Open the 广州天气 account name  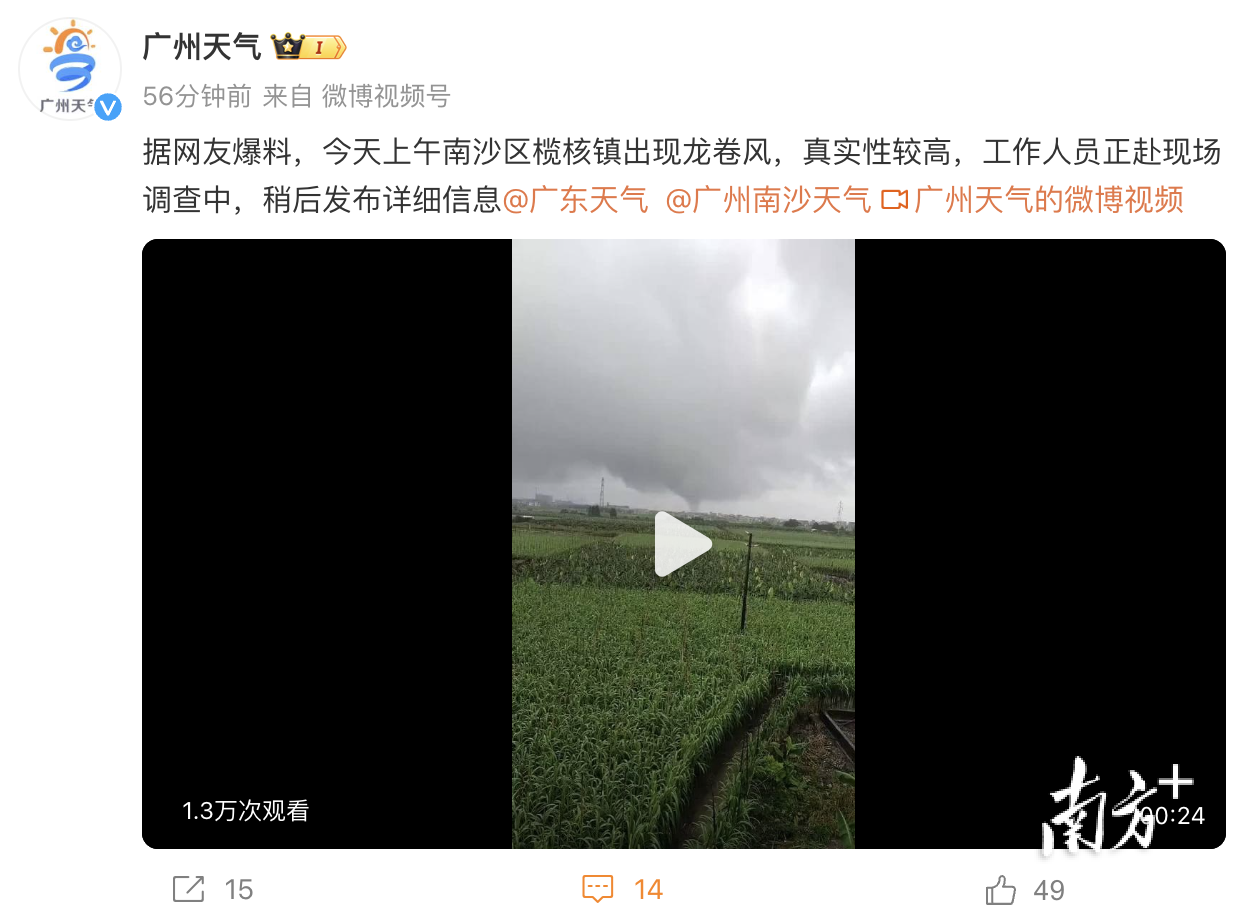[202, 46]
